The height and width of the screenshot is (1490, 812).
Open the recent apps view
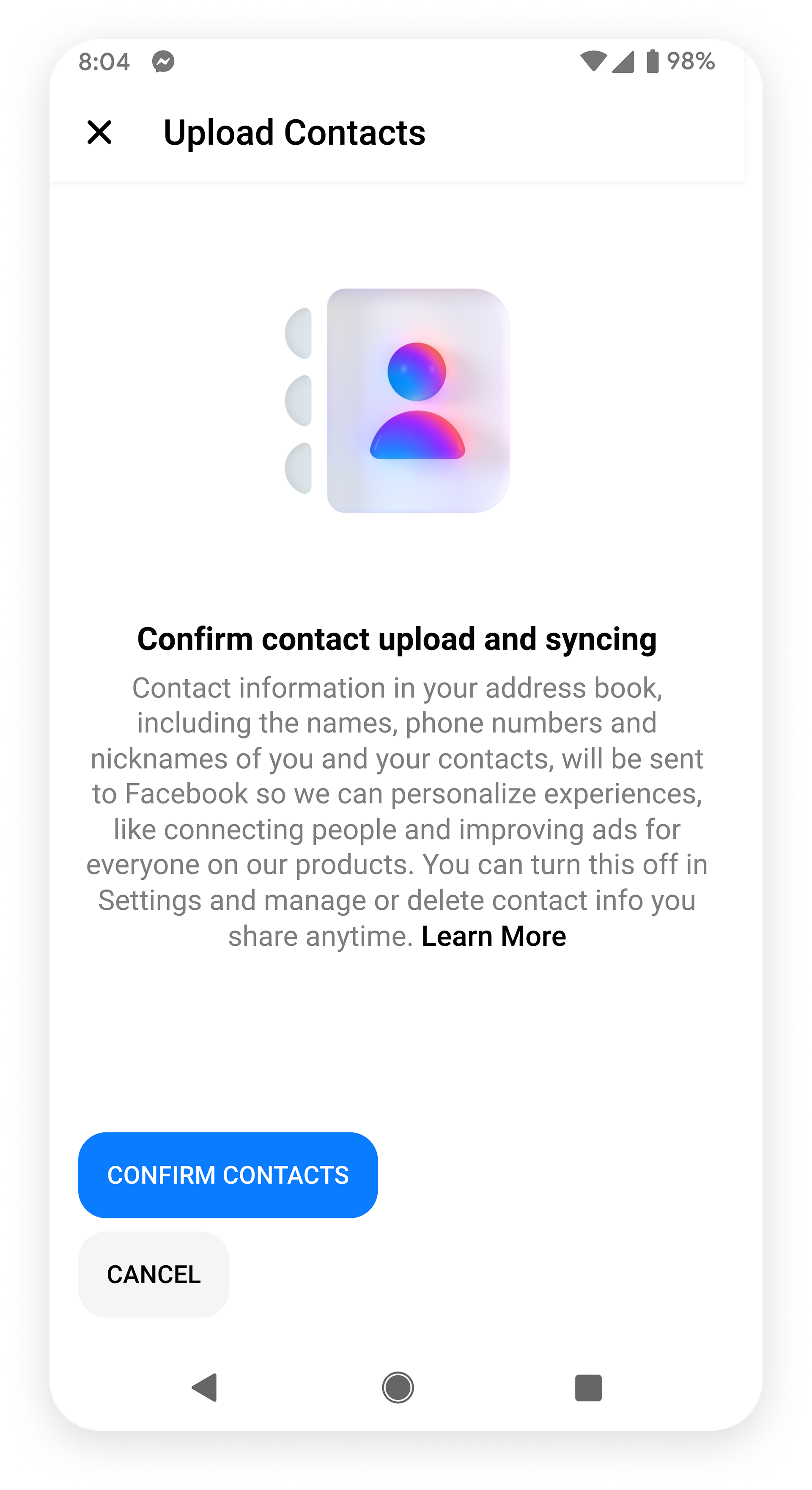click(588, 1387)
